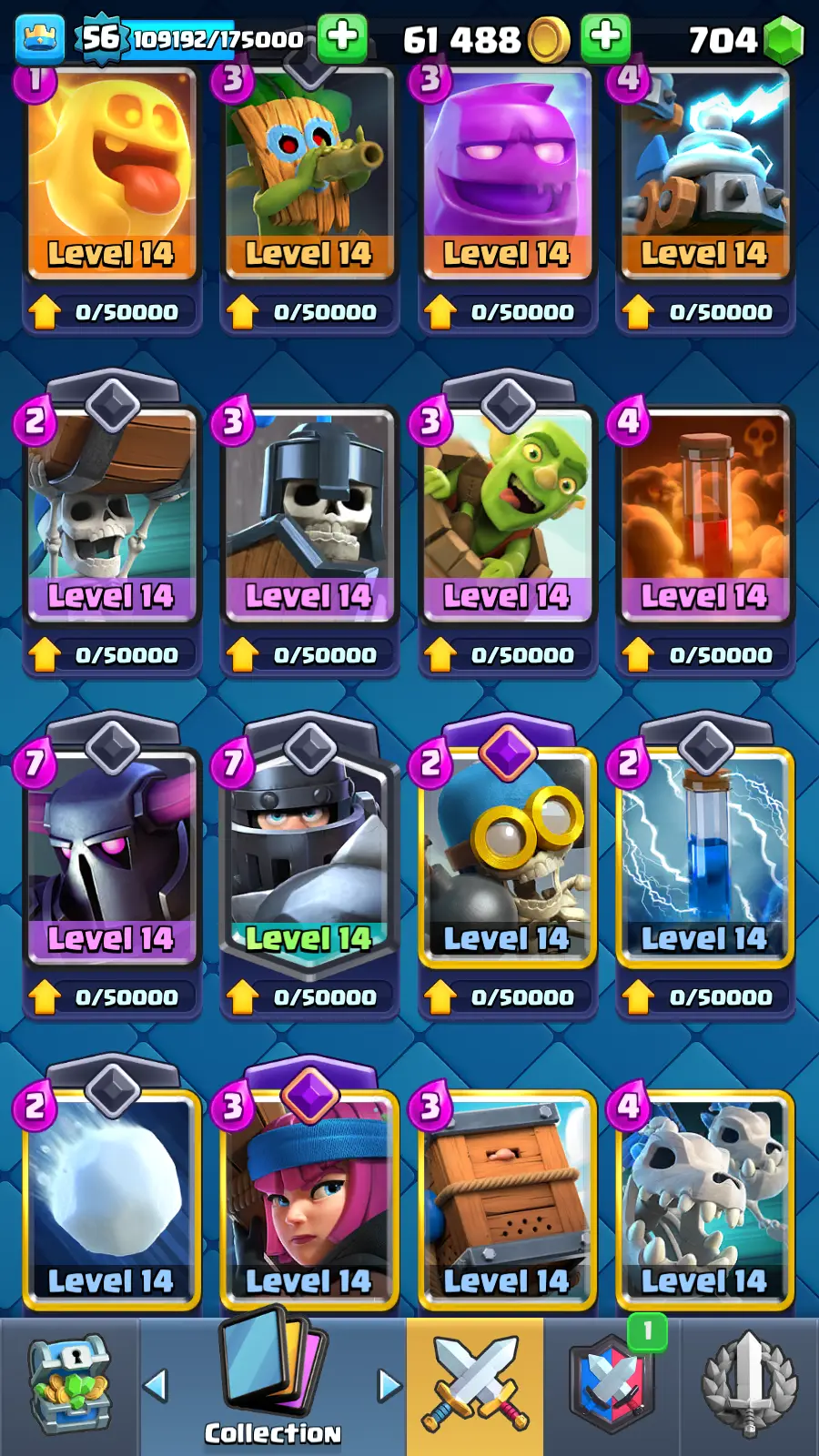Open the gem shop via green gem
Screen dimensions: 819x1456
783,40
